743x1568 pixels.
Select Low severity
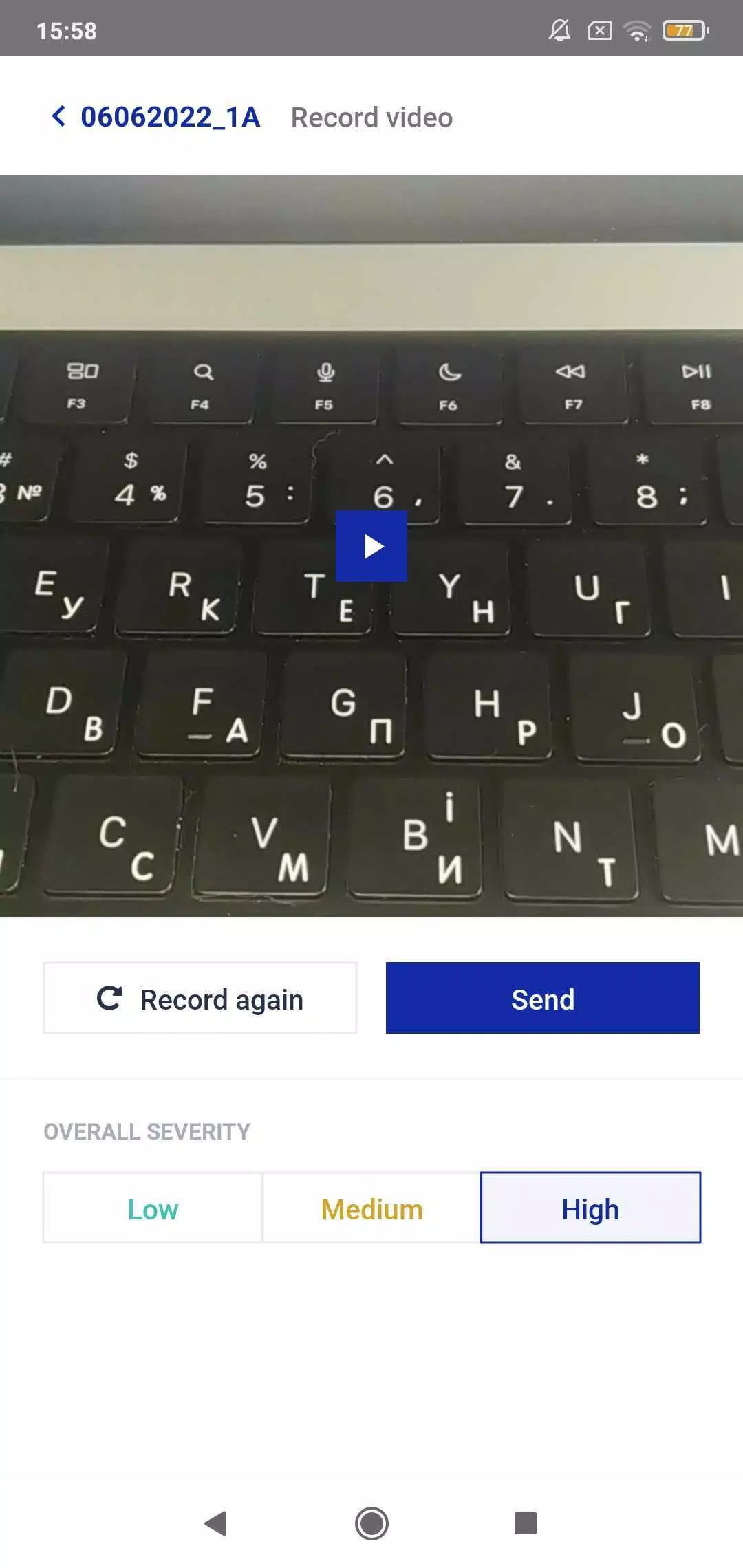pos(153,1208)
